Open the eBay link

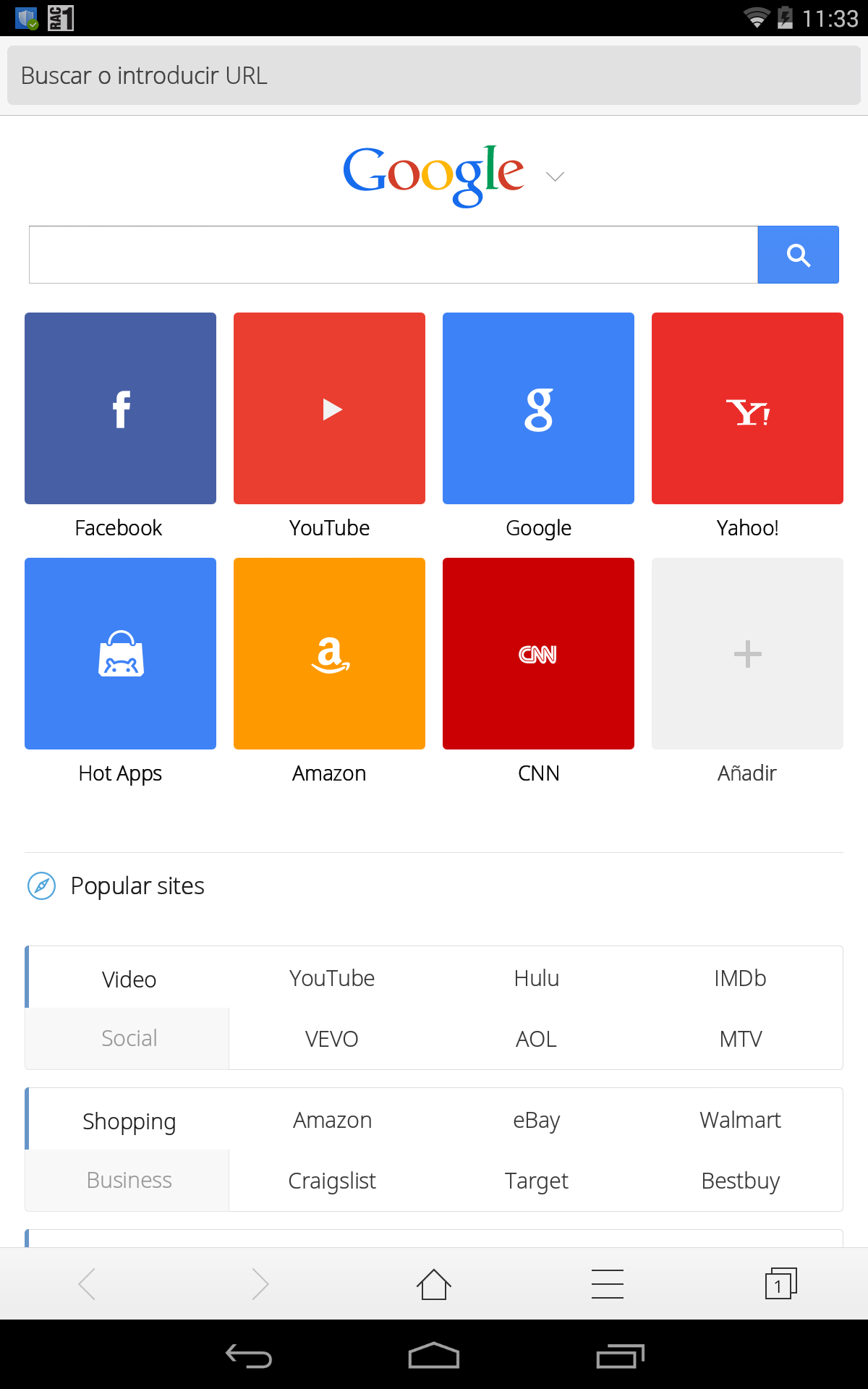pyautogui.click(x=536, y=1120)
